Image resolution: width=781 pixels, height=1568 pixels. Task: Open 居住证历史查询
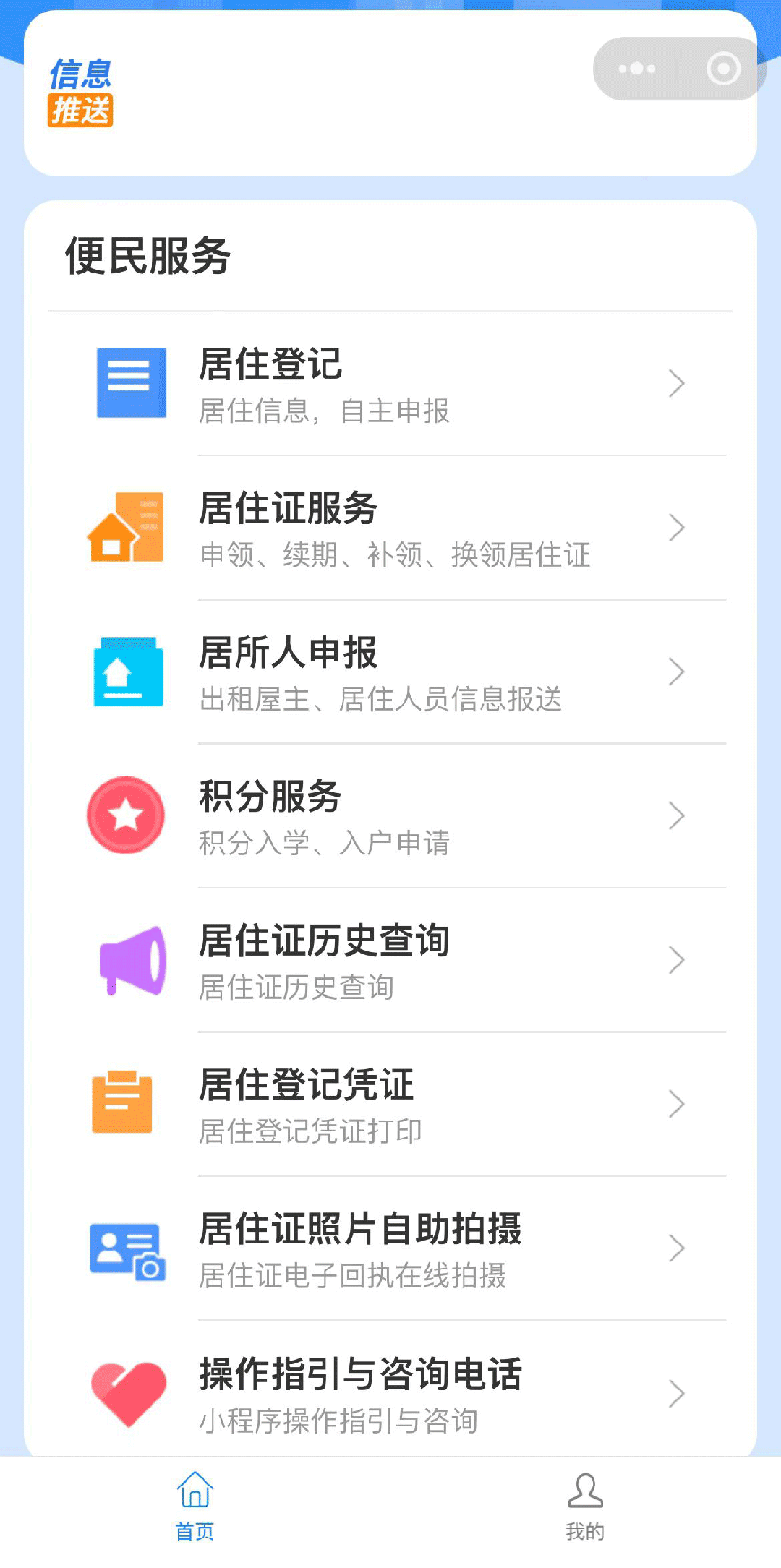pyautogui.click(x=390, y=960)
